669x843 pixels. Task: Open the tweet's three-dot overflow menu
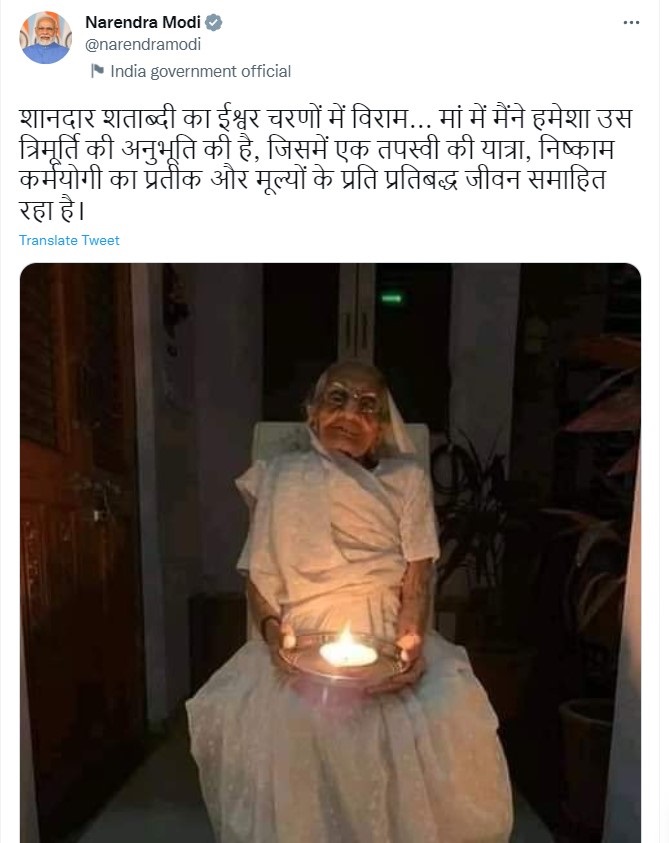(x=631, y=22)
